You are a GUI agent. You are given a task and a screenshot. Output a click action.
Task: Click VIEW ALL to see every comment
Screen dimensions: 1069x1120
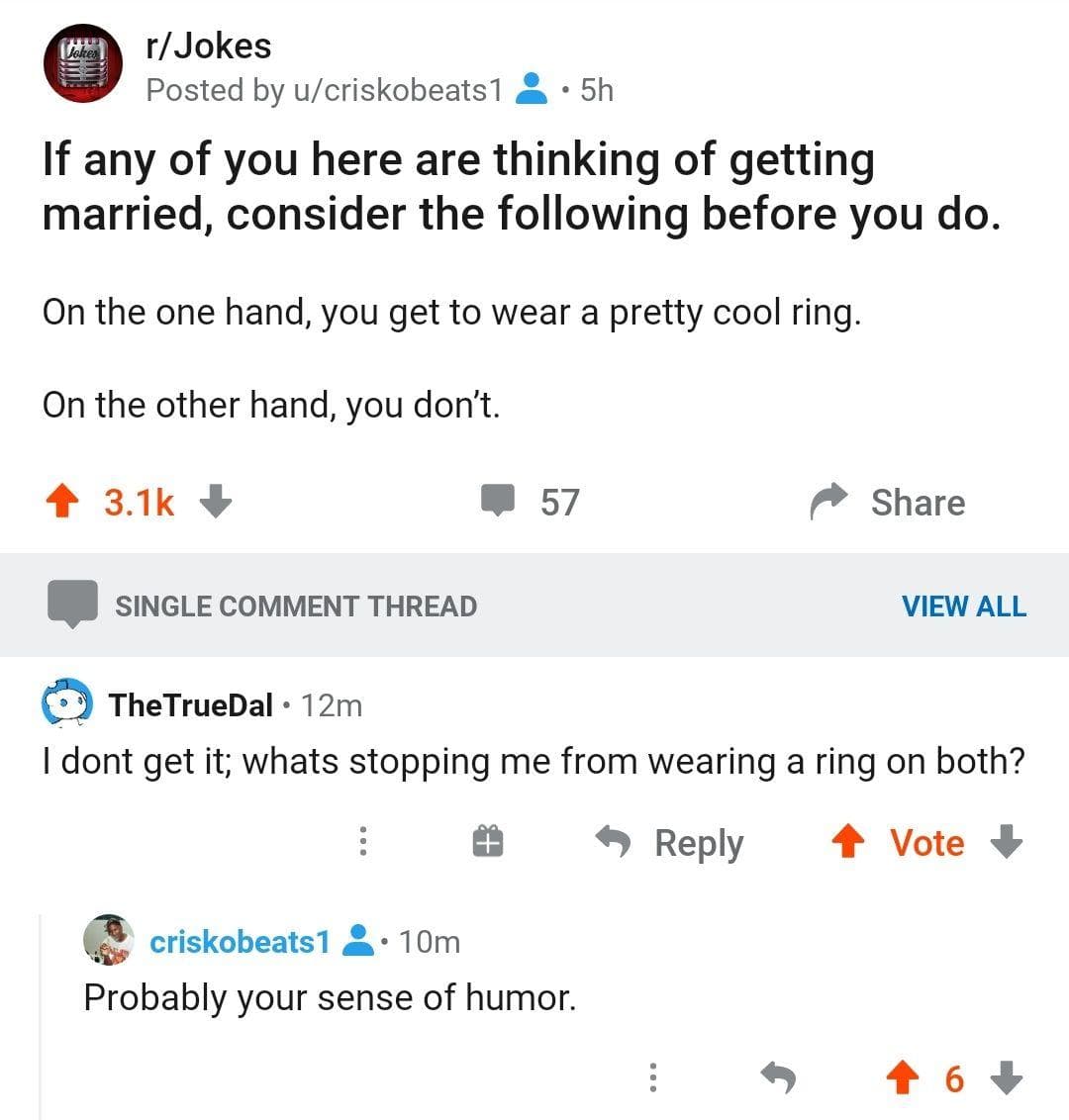tap(965, 607)
